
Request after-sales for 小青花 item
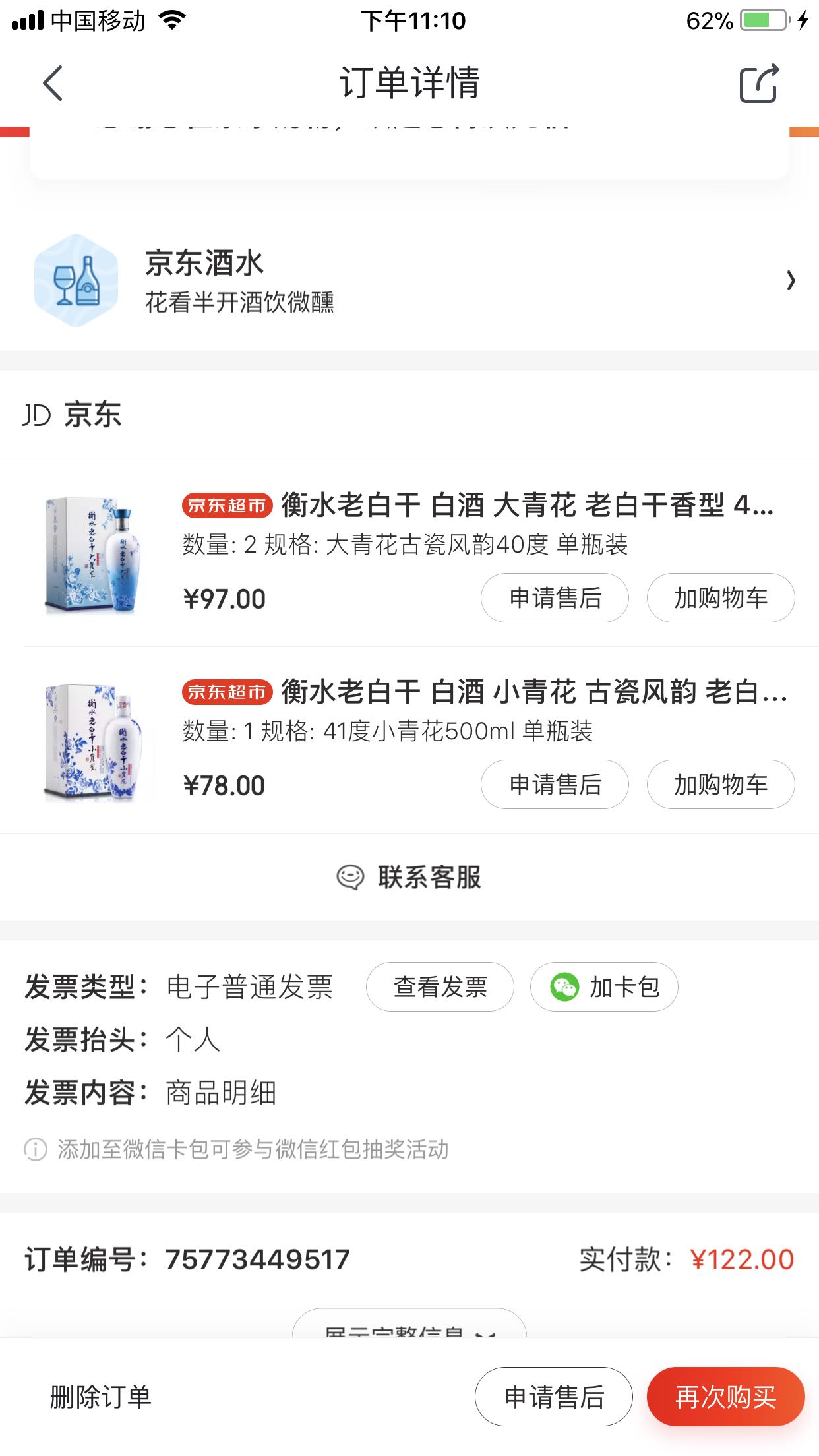(555, 785)
